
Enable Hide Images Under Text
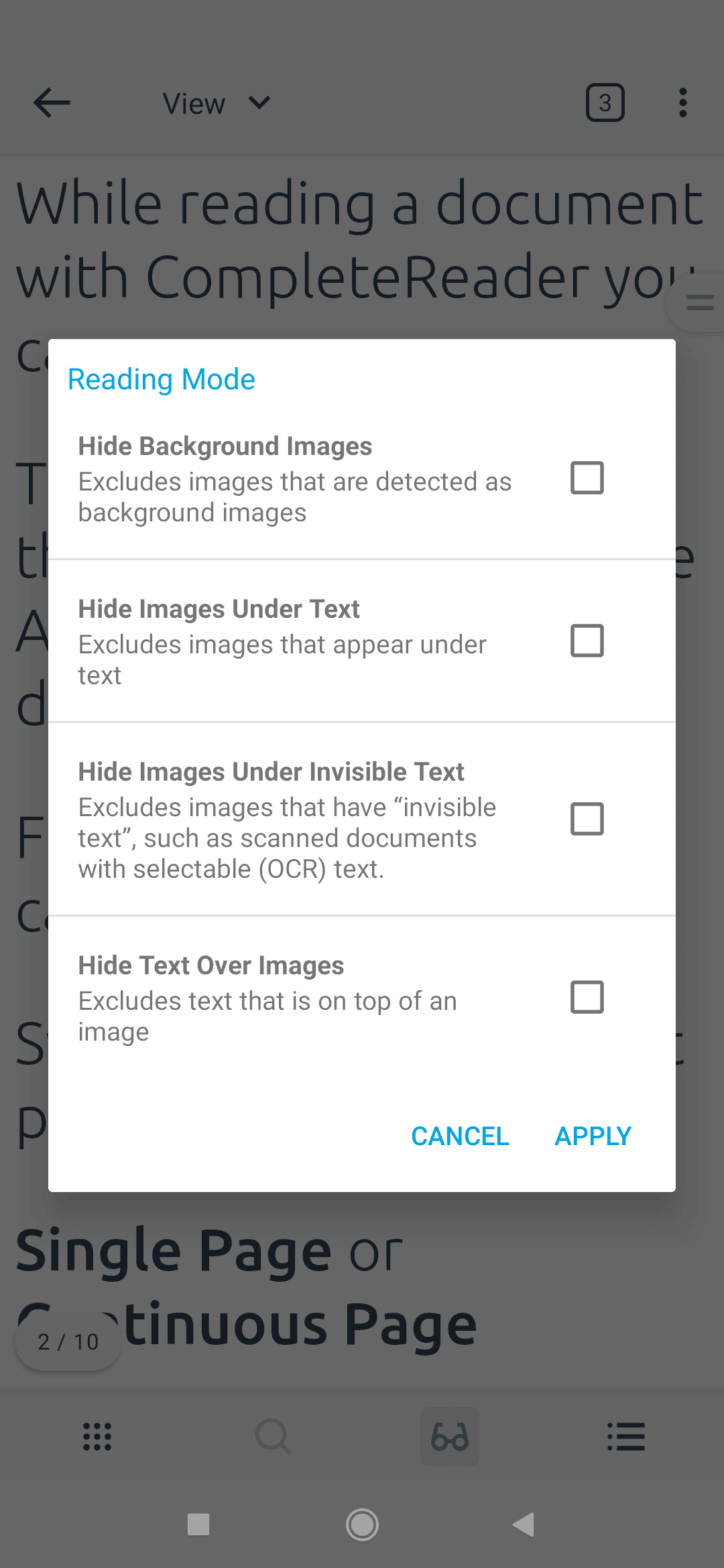587,641
